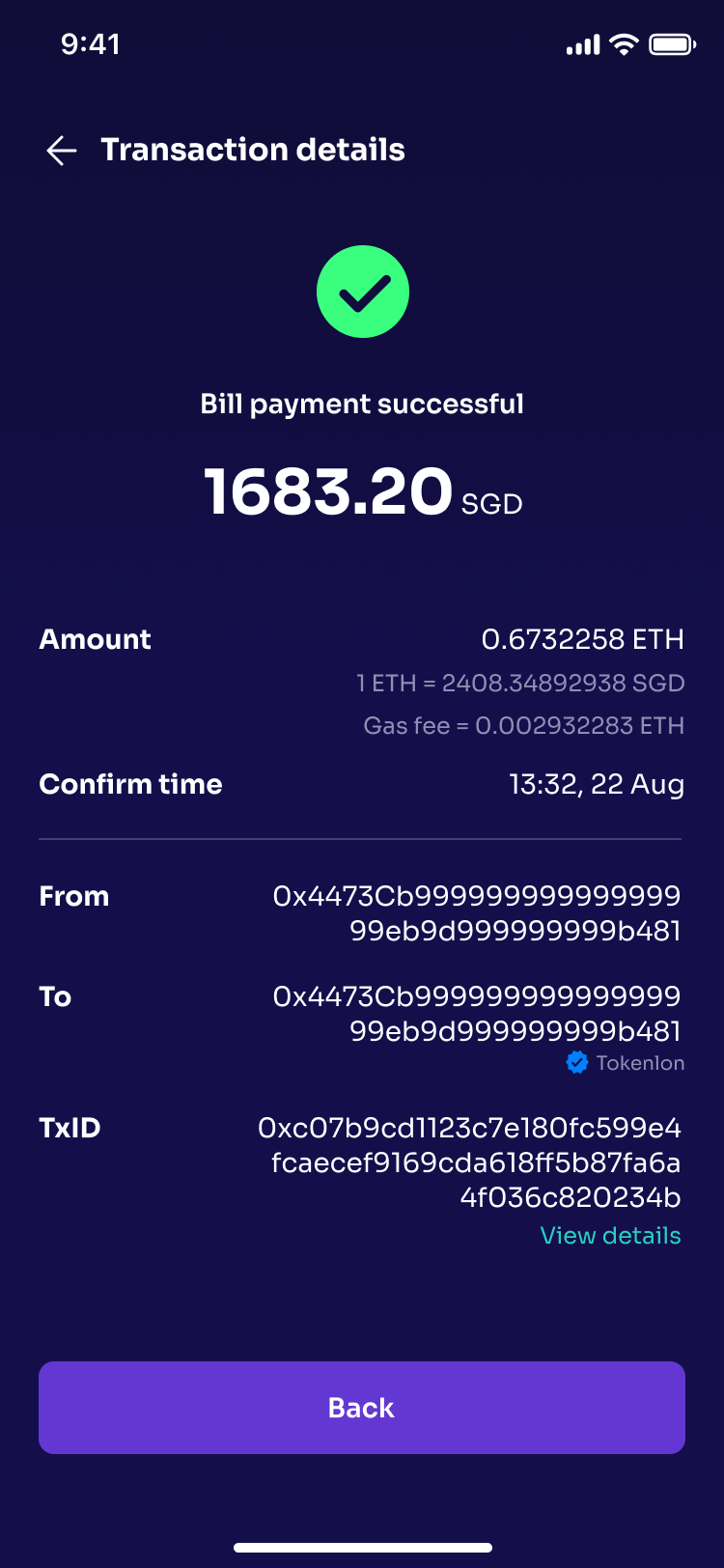The width and height of the screenshot is (724, 1568).
Task: Click the blue Tokenlon verified badge
Action: click(x=577, y=1062)
